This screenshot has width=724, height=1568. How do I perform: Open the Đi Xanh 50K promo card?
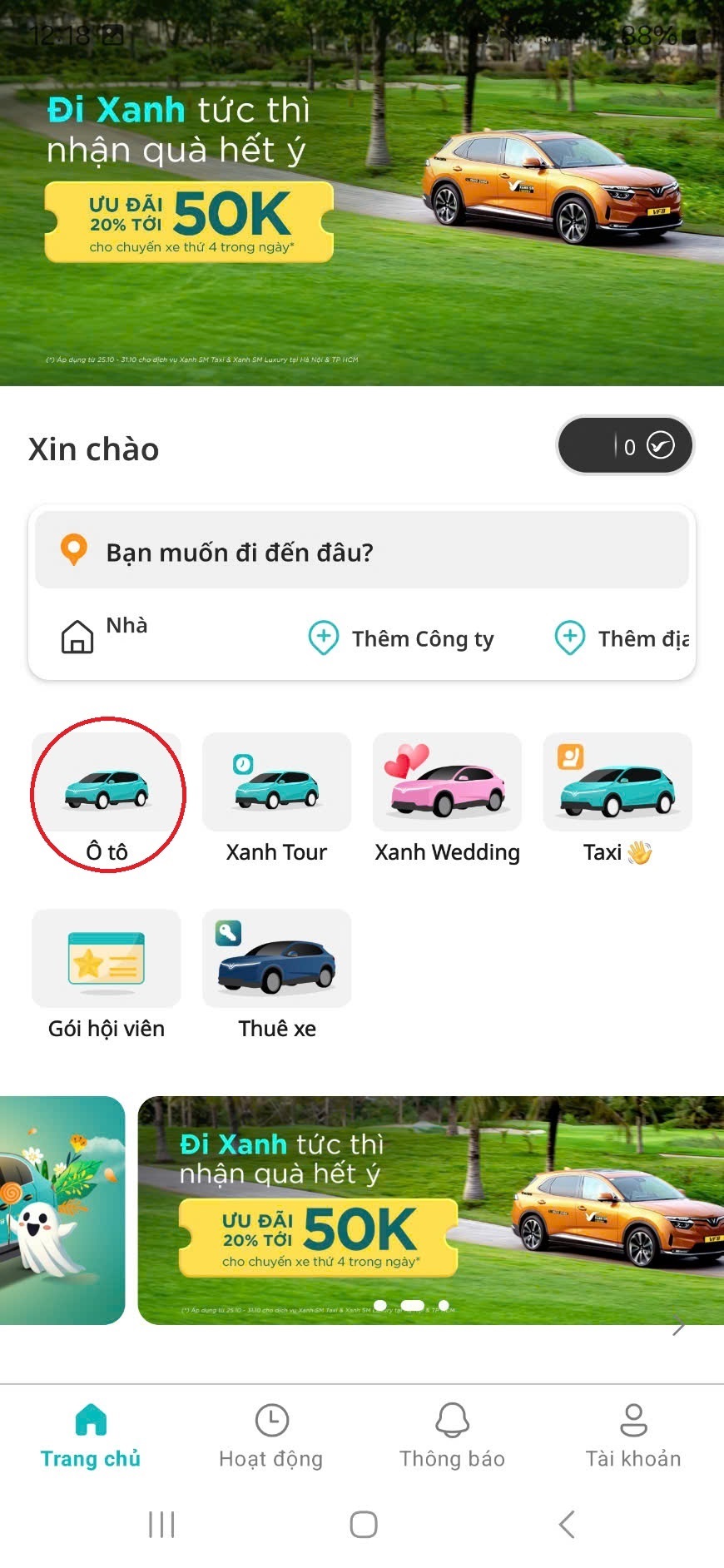point(430,1209)
